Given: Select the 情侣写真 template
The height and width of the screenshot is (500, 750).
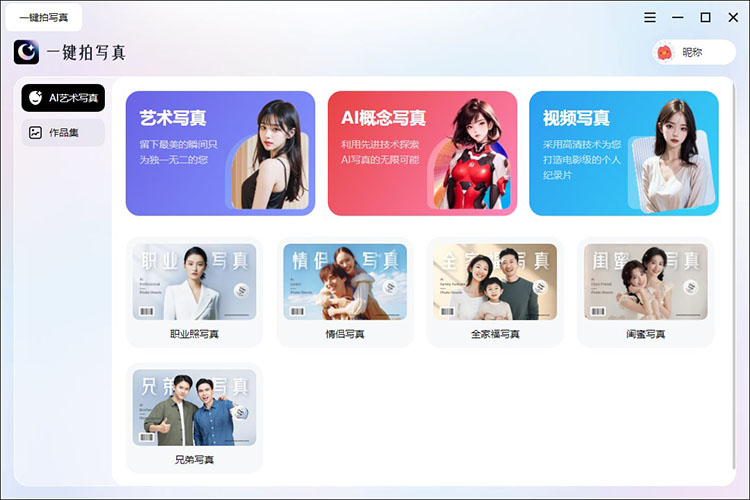Looking at the screenshot, I should coord(345,290).
